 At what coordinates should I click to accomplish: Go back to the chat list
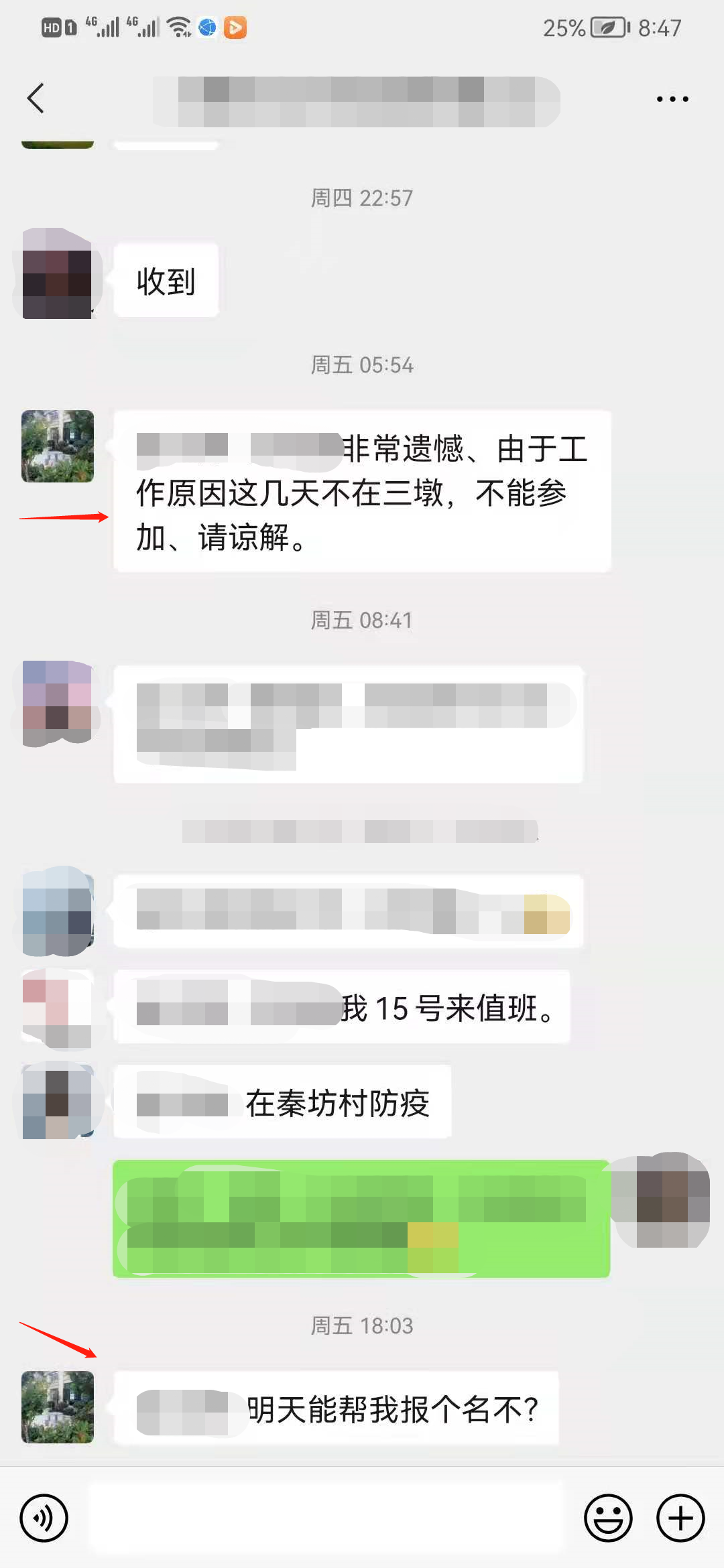pyautogui.click(x=36, y=99)
